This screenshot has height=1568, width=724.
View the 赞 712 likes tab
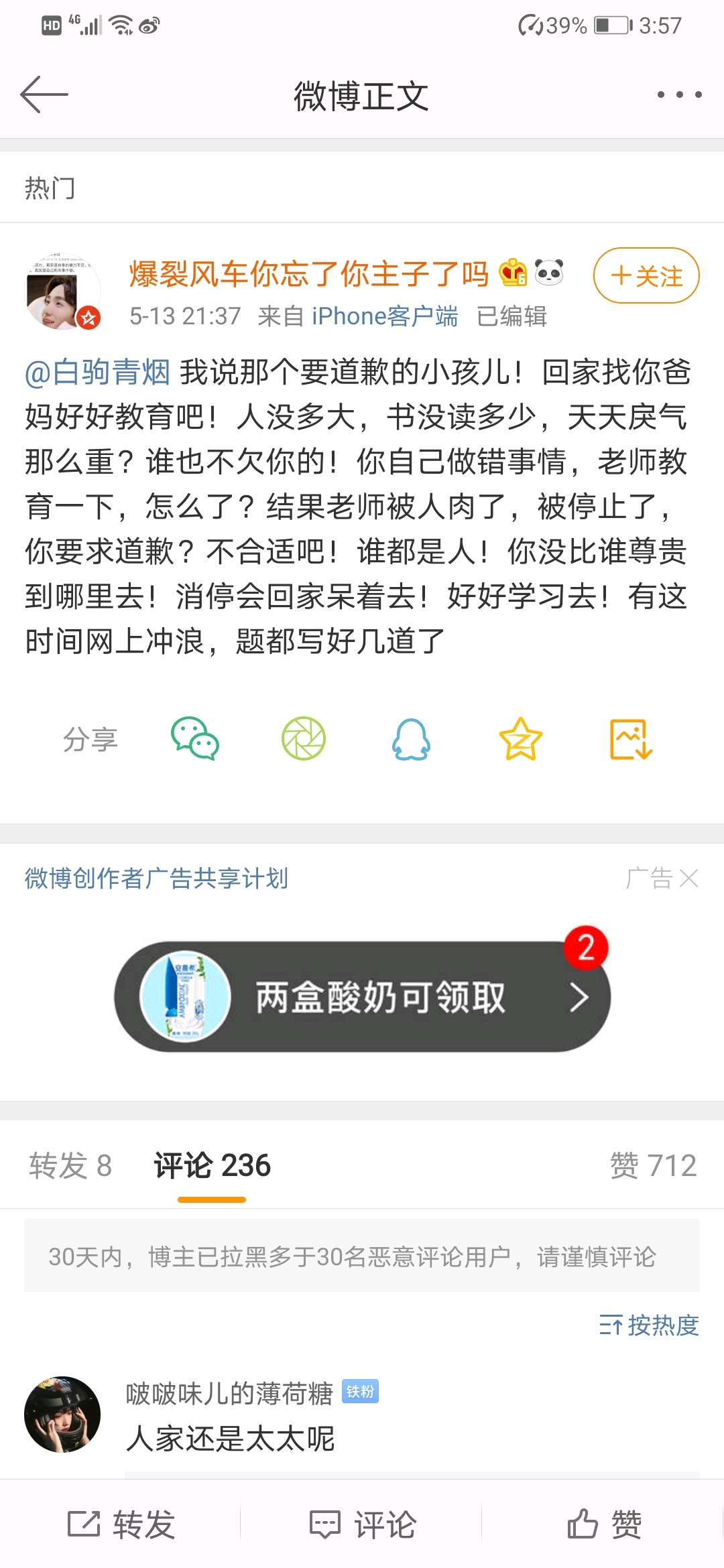tap(653, 1165)
